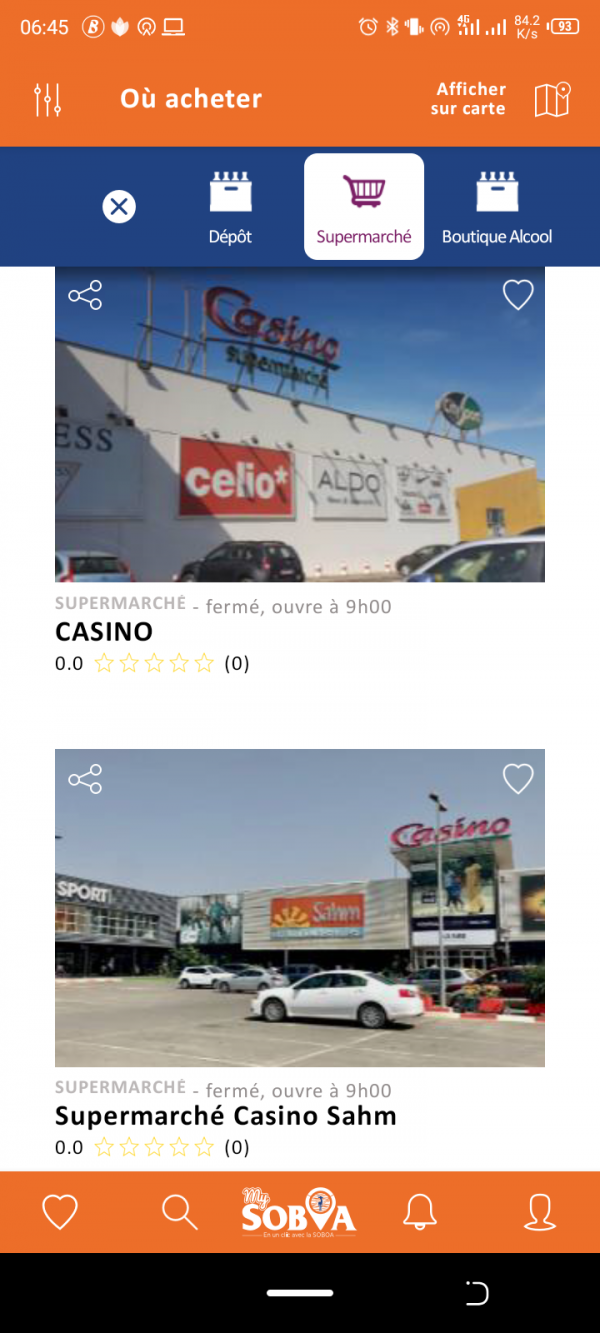Open the search tab
The width and height of the screenshot is (600, 1333).
pos(180,1212)
